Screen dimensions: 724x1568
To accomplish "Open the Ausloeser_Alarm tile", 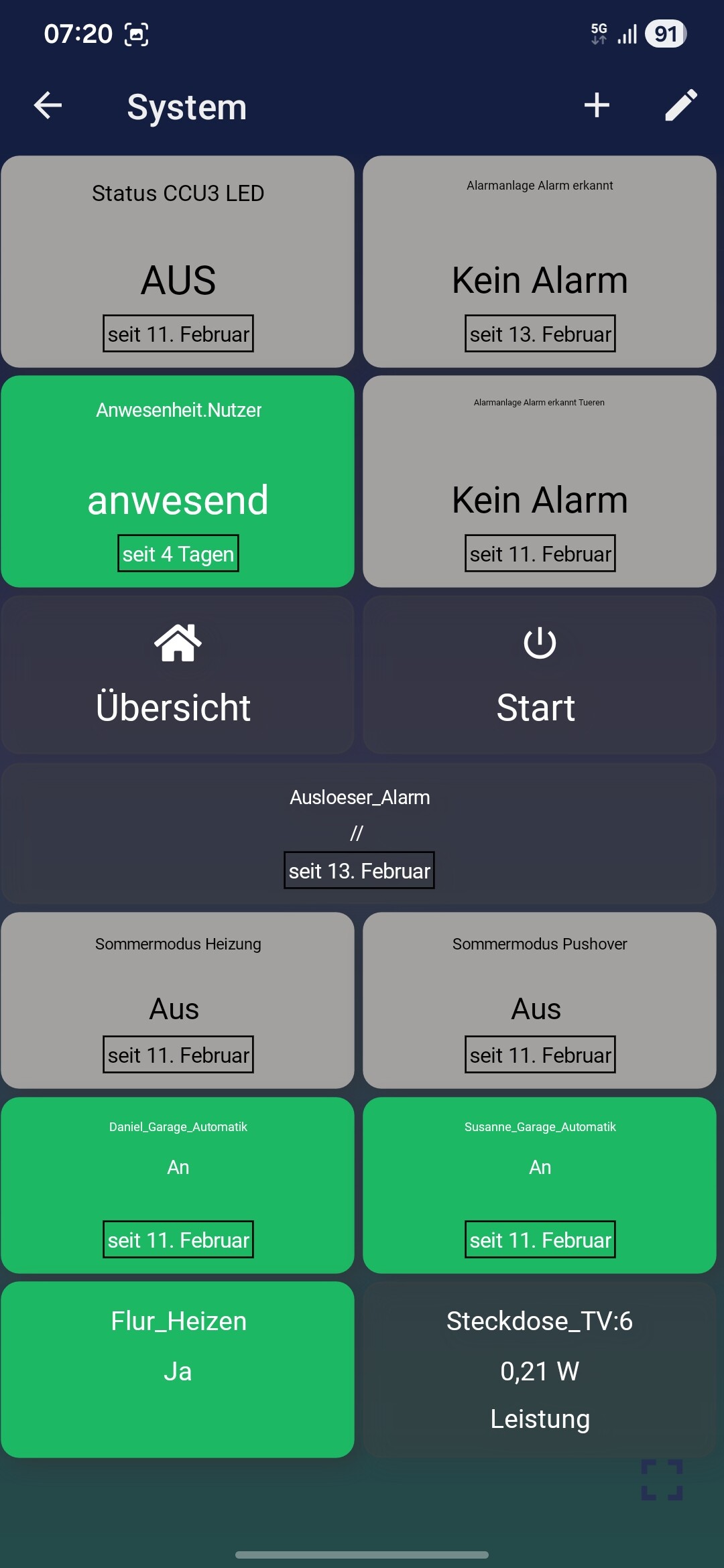I will [x=359, y=833].
